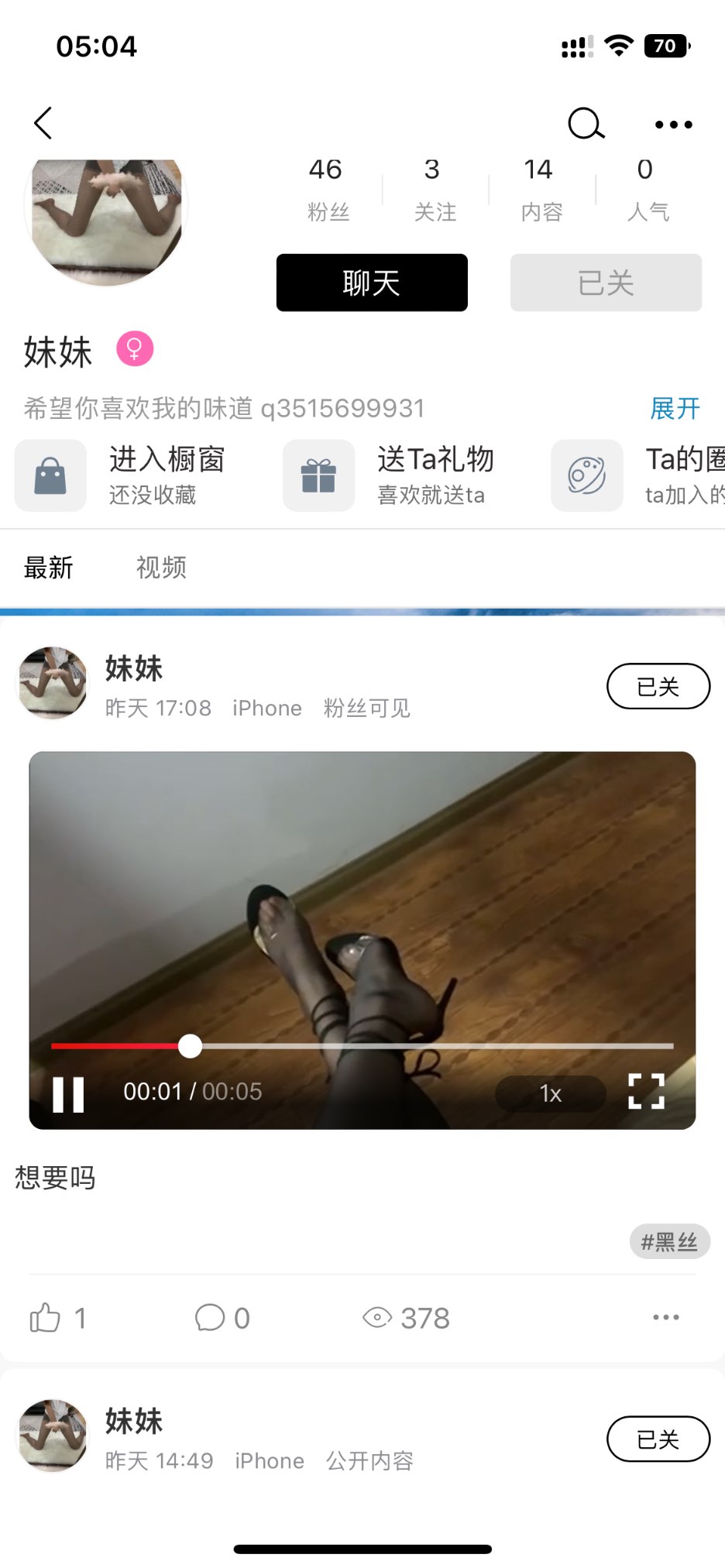Change the 1x playback speed
This screenshot has height=1568, width=725.
[x=550, y=1093]
